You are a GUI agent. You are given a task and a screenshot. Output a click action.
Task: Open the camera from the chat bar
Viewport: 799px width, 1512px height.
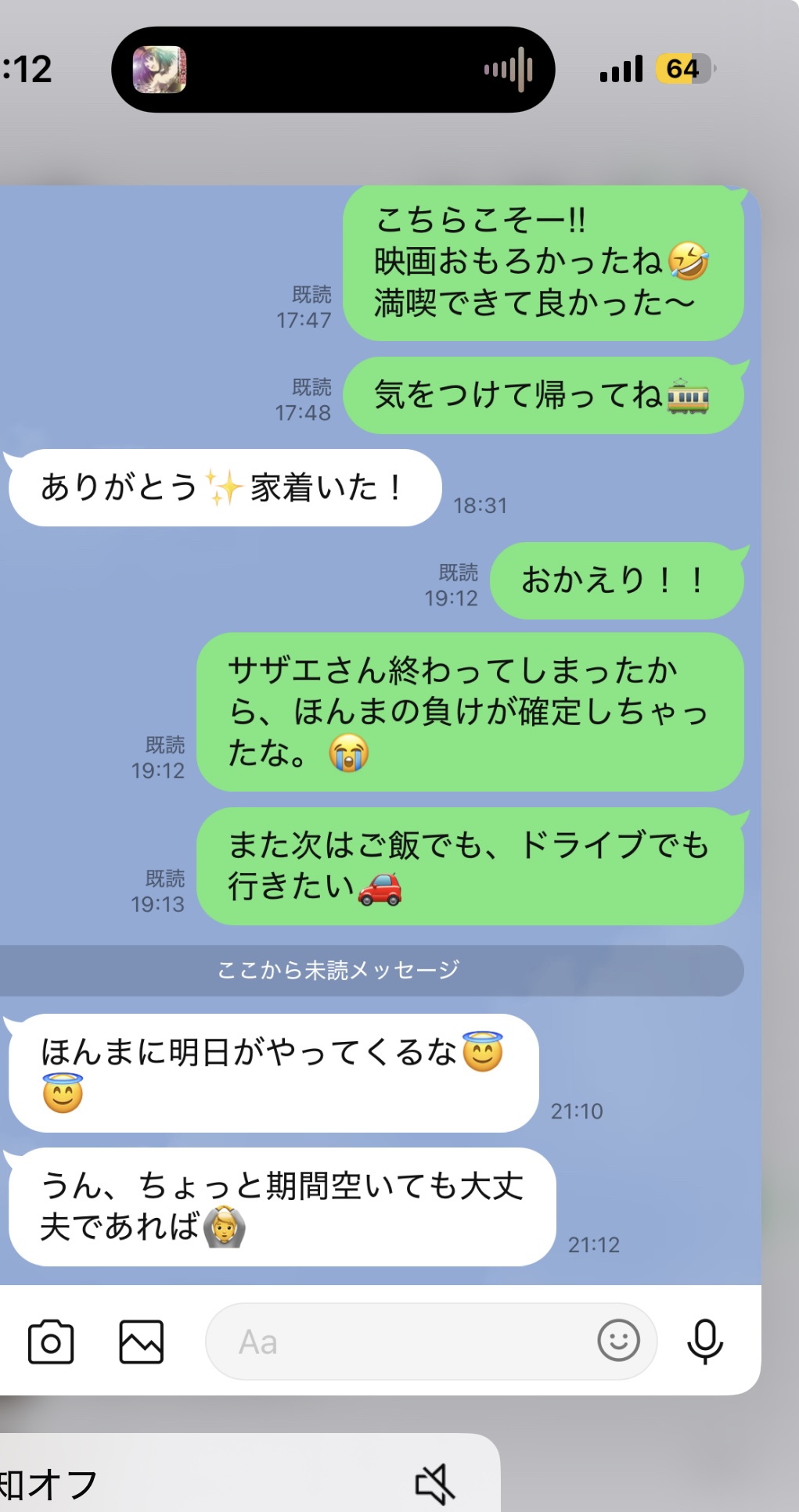click(51, 1341)
